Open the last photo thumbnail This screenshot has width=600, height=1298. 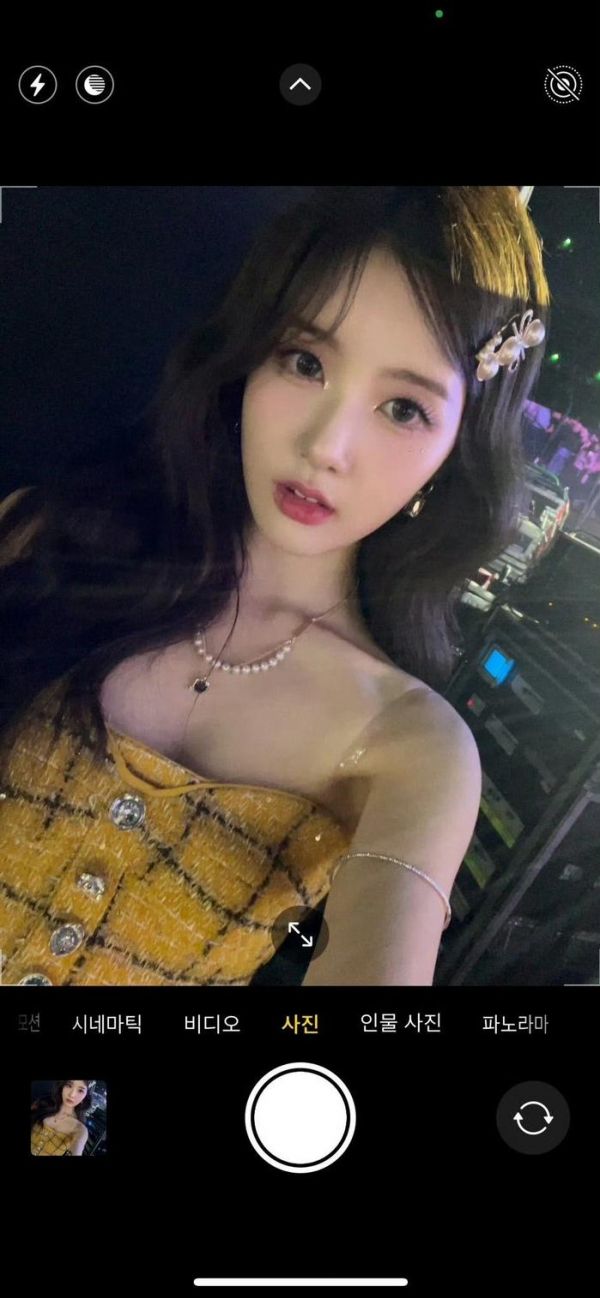click(x=68, y=1118)
